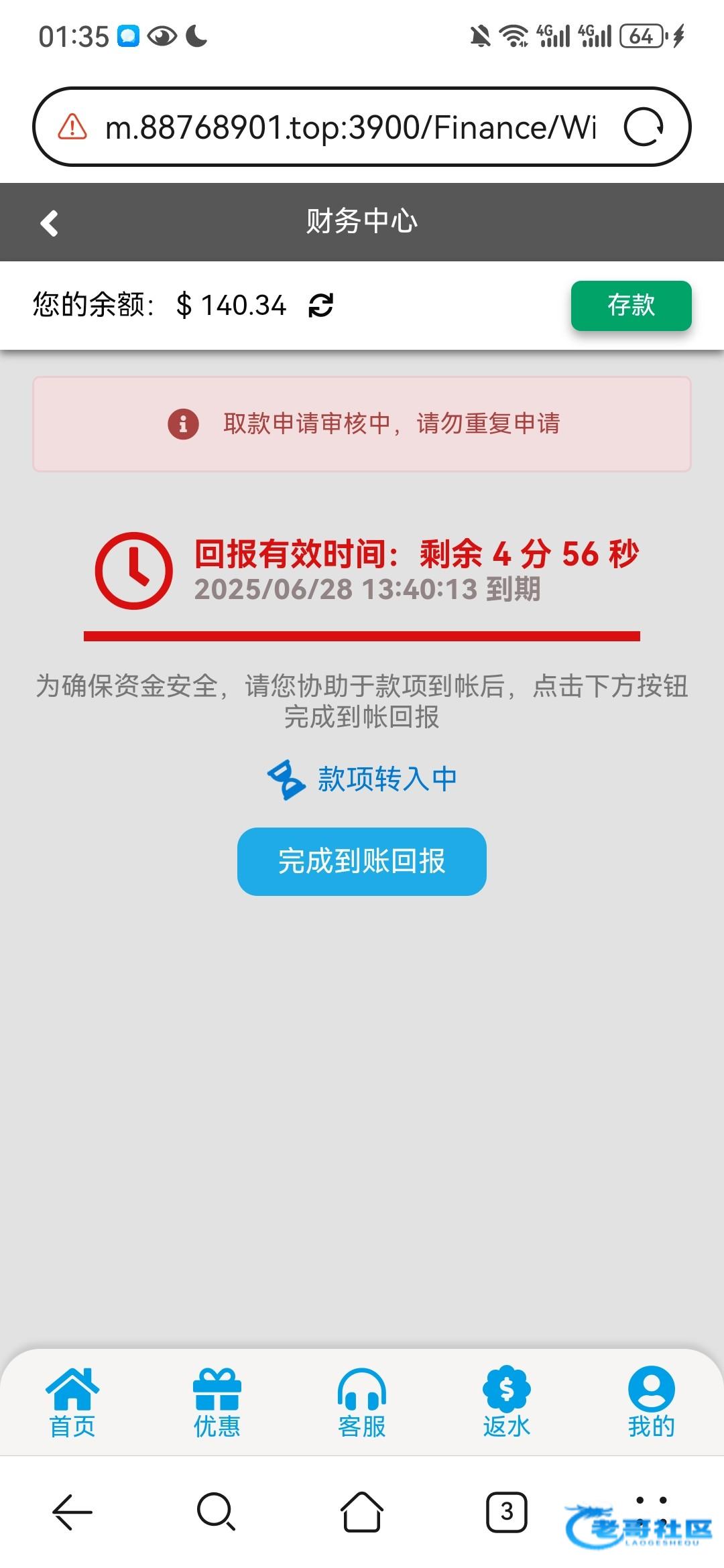Viewport: 724px width, 1568px height.
Task: Open the browser search
Action: [216, 1512]
